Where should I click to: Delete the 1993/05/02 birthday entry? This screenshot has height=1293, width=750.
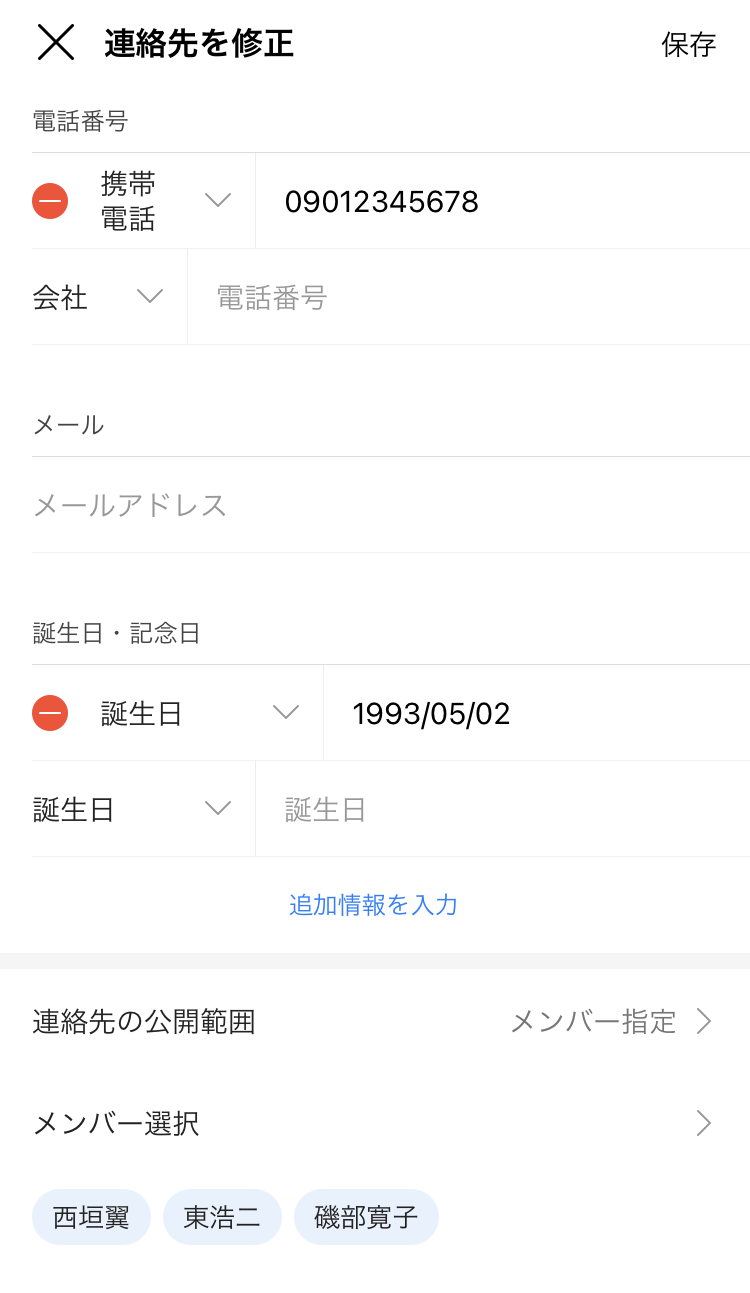[x=50, y=713]
